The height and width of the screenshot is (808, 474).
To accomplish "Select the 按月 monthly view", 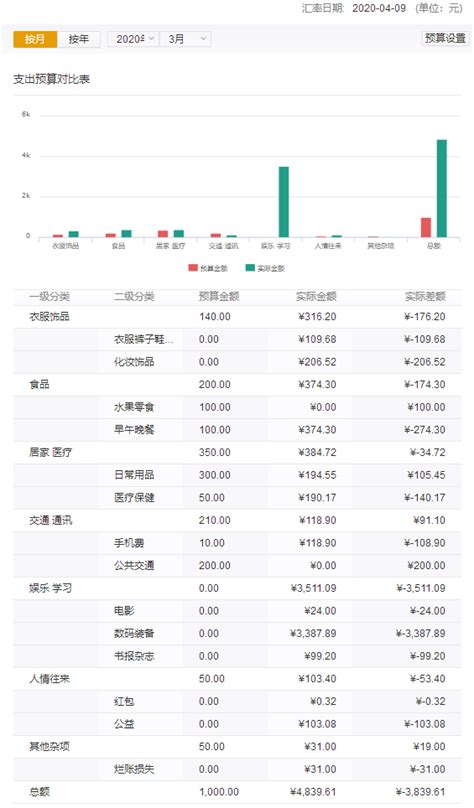I will pos(35,39).
